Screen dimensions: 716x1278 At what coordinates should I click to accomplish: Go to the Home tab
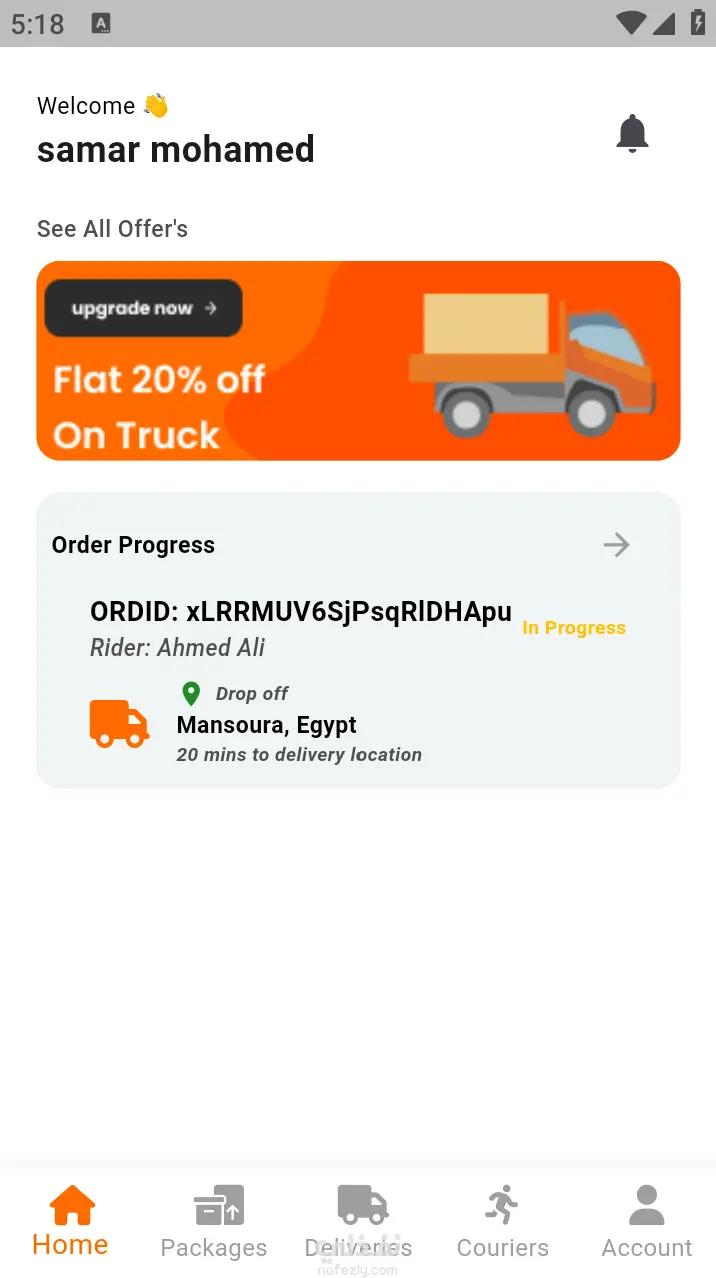coord(71,1220)
